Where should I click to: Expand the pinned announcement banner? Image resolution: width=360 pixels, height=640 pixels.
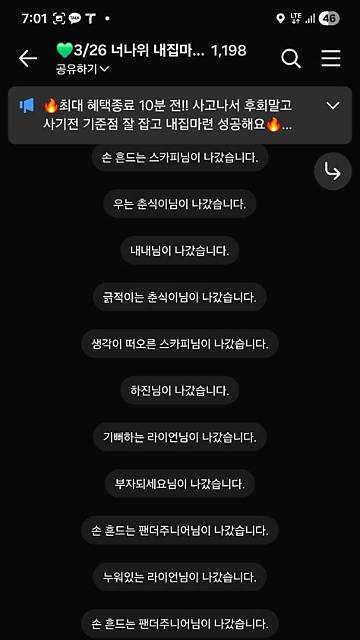tap(333, 106)
